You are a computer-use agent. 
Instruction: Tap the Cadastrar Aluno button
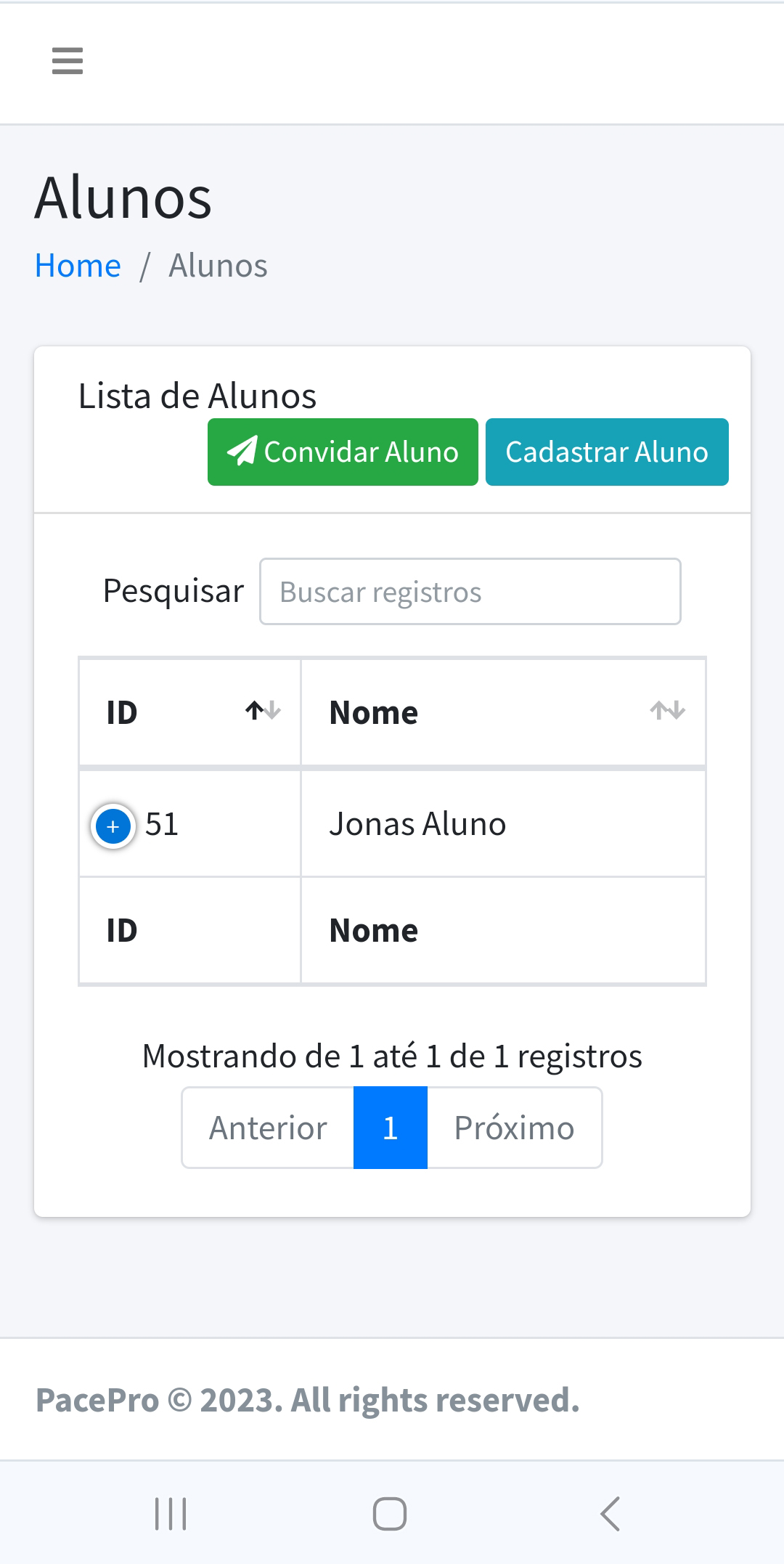[x=607, y=452]
